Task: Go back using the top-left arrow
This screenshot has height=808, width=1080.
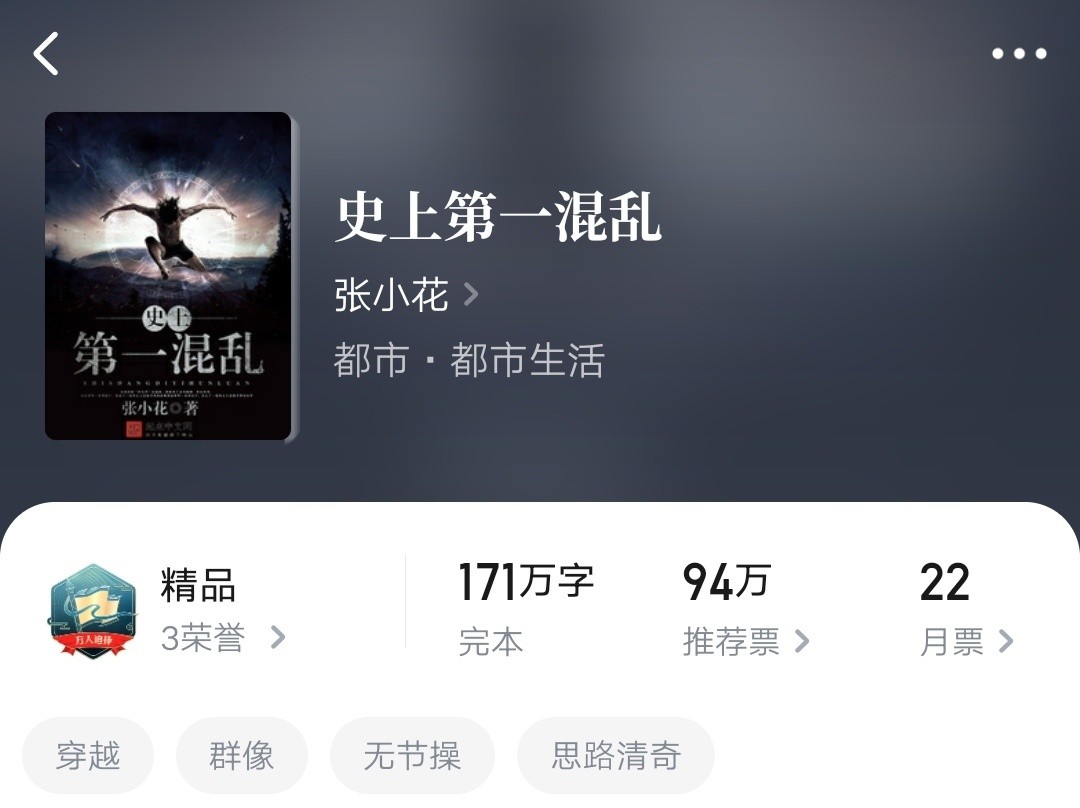Action: [46, 54]
